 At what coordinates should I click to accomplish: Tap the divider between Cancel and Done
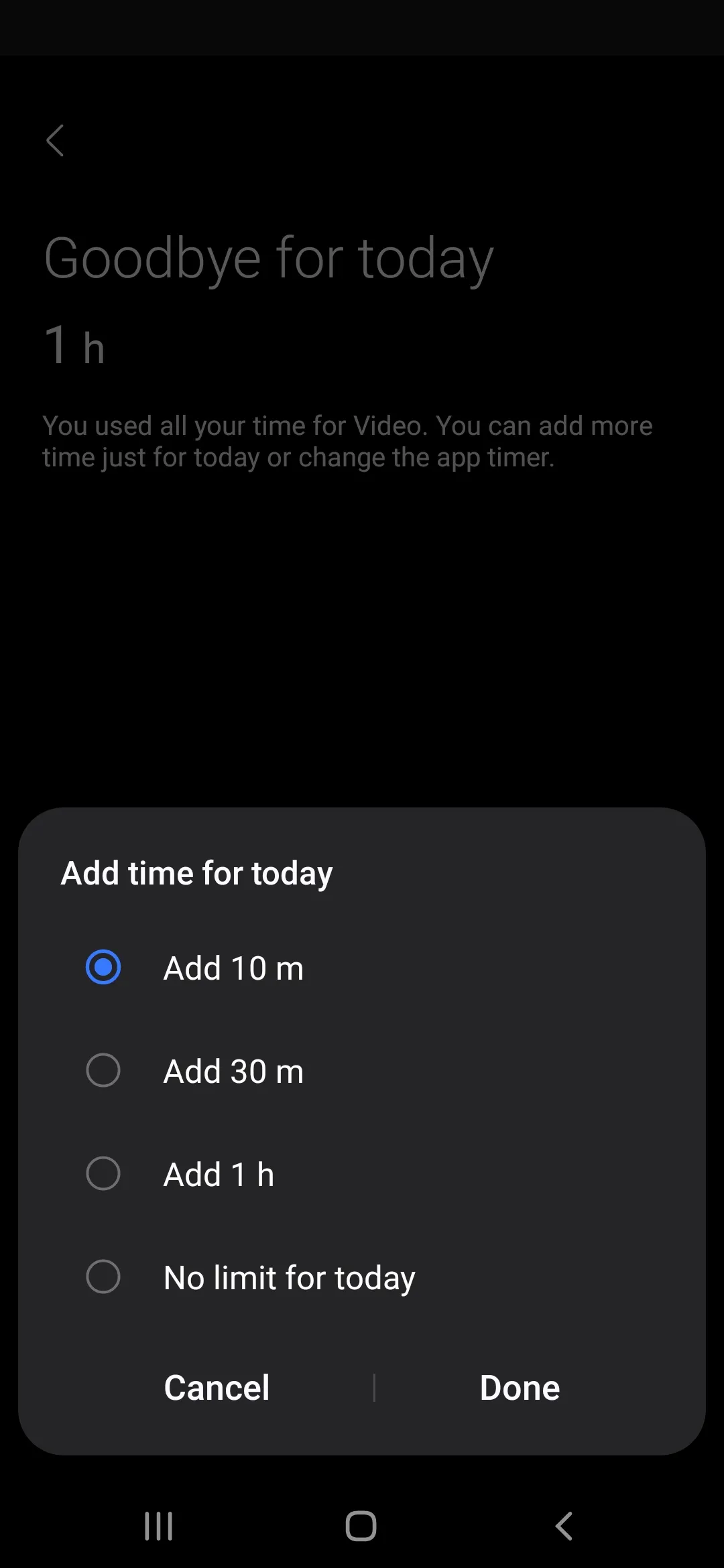[x=374, y=1387]
